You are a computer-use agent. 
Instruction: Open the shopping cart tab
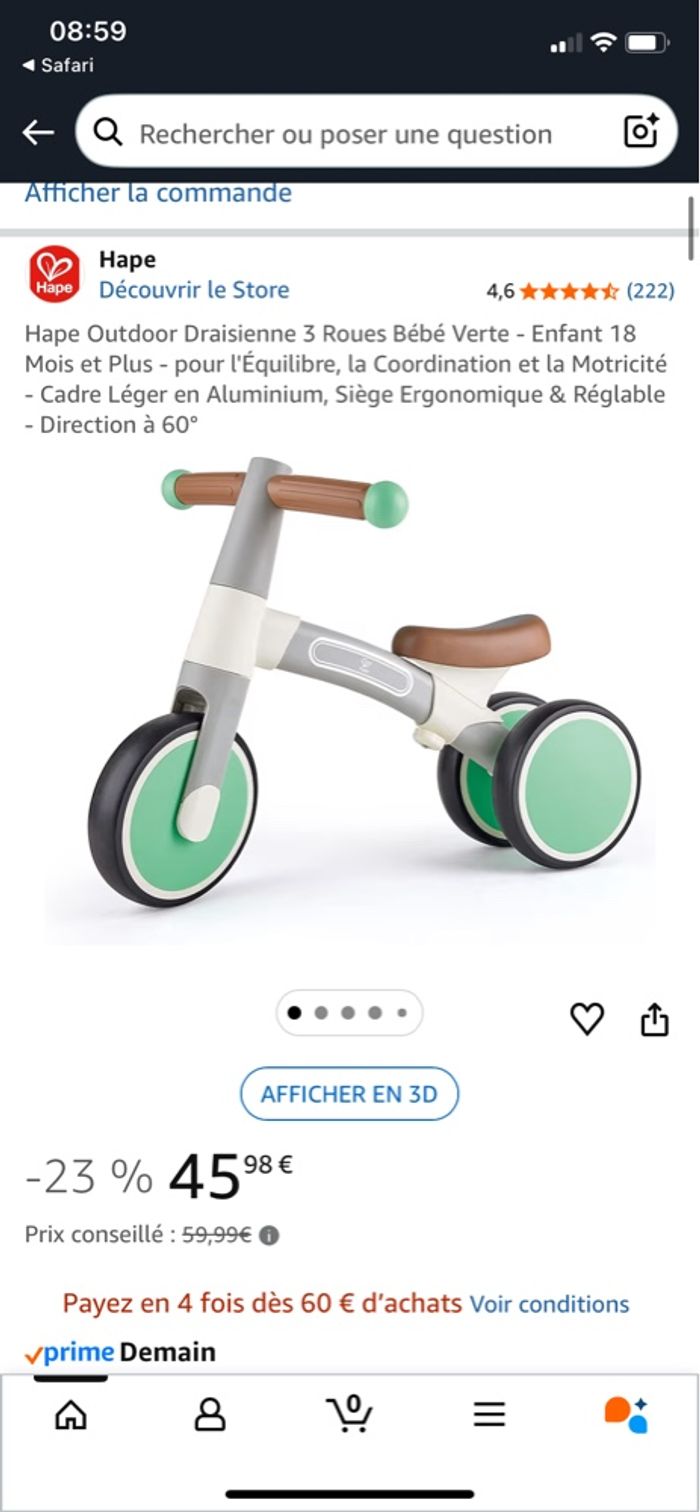[350, 1414]
